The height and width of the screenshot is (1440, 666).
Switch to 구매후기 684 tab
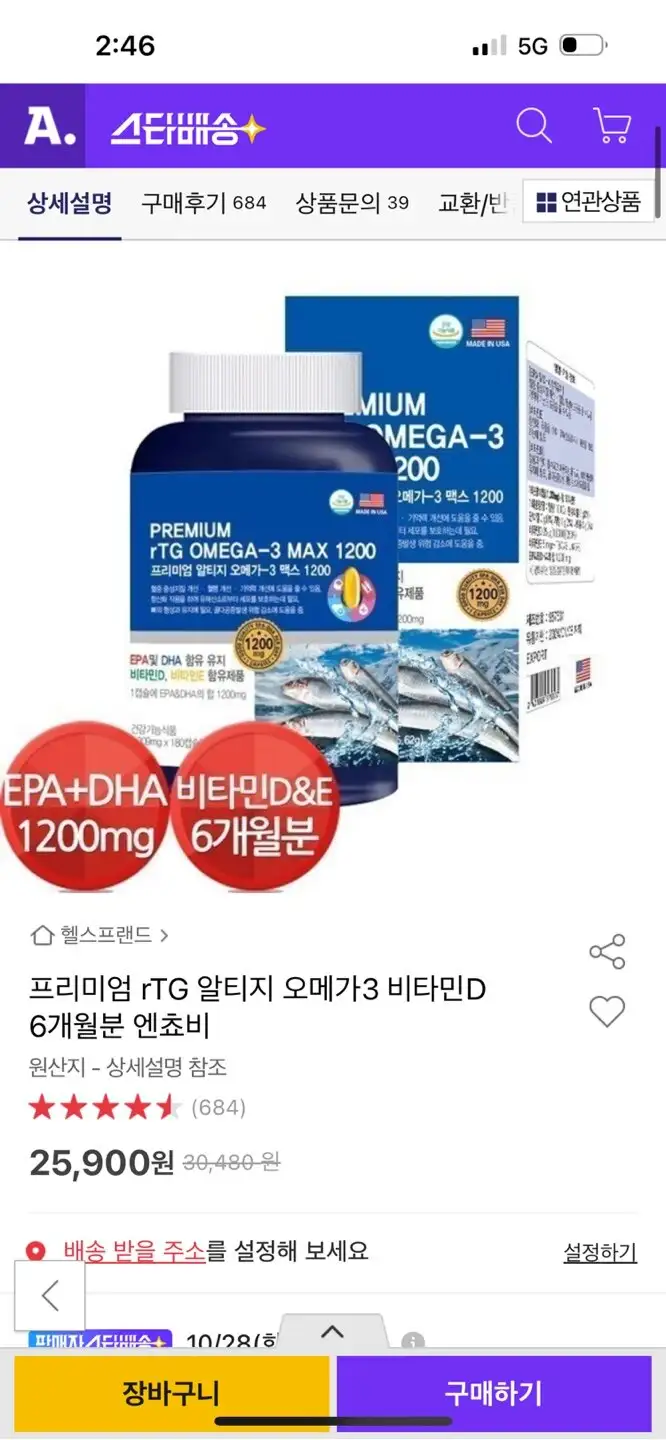203,203
